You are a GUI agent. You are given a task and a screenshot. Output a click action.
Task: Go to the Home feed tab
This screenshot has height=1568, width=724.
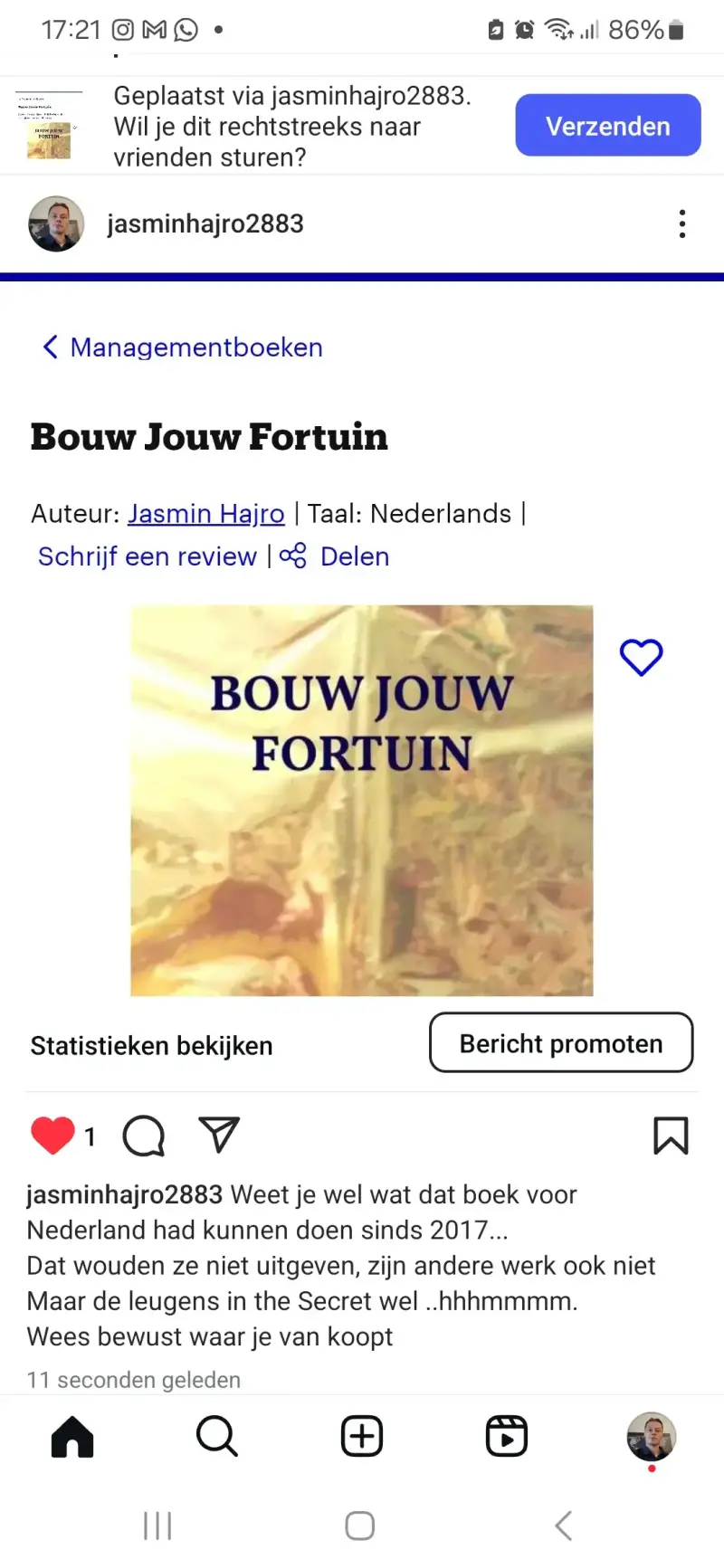pyautogui.click(x=72, y=1436)
